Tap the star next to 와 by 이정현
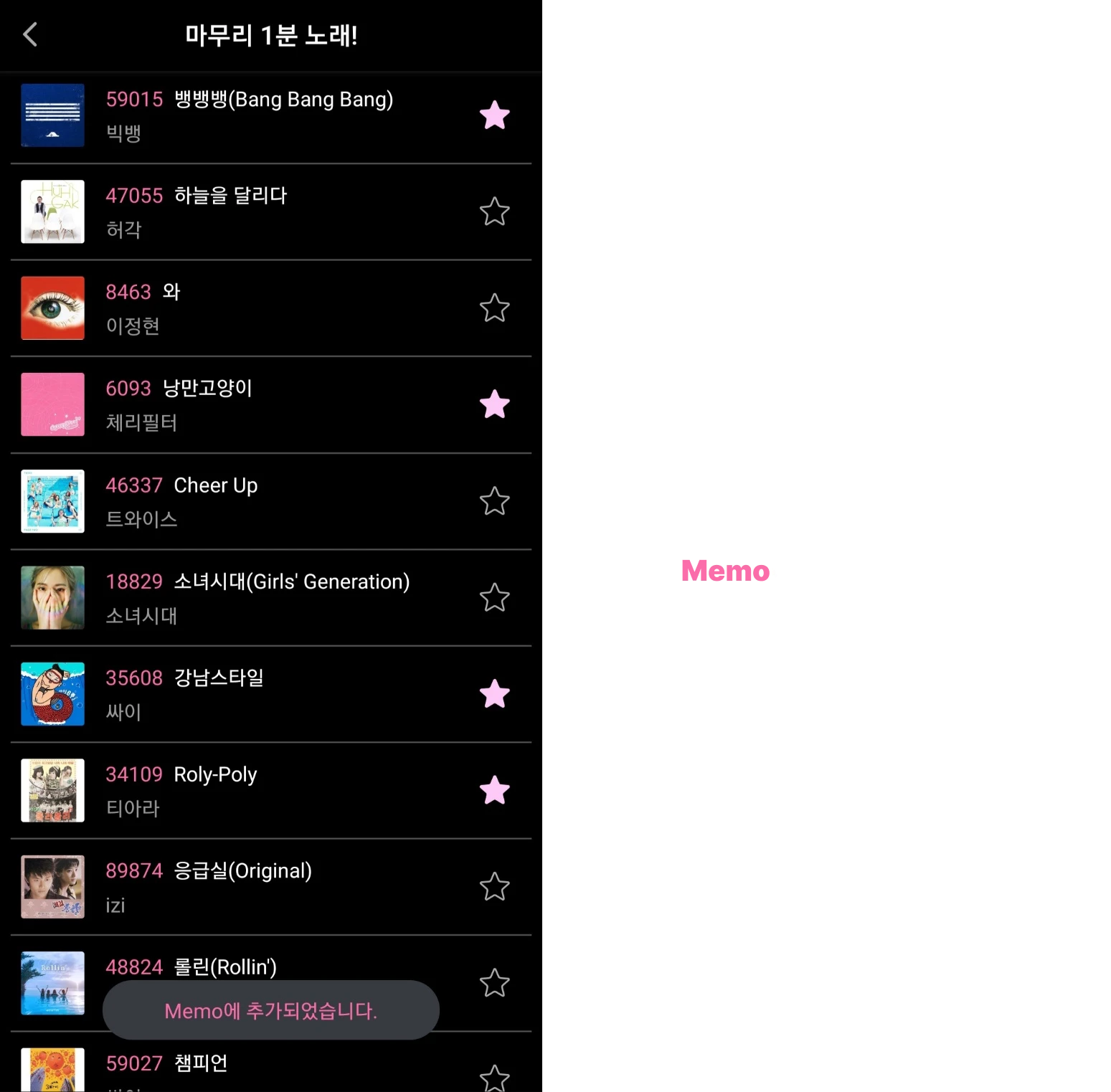Image resolution: width=1111 pixels, height=1092 pixels. pos(494,308)
